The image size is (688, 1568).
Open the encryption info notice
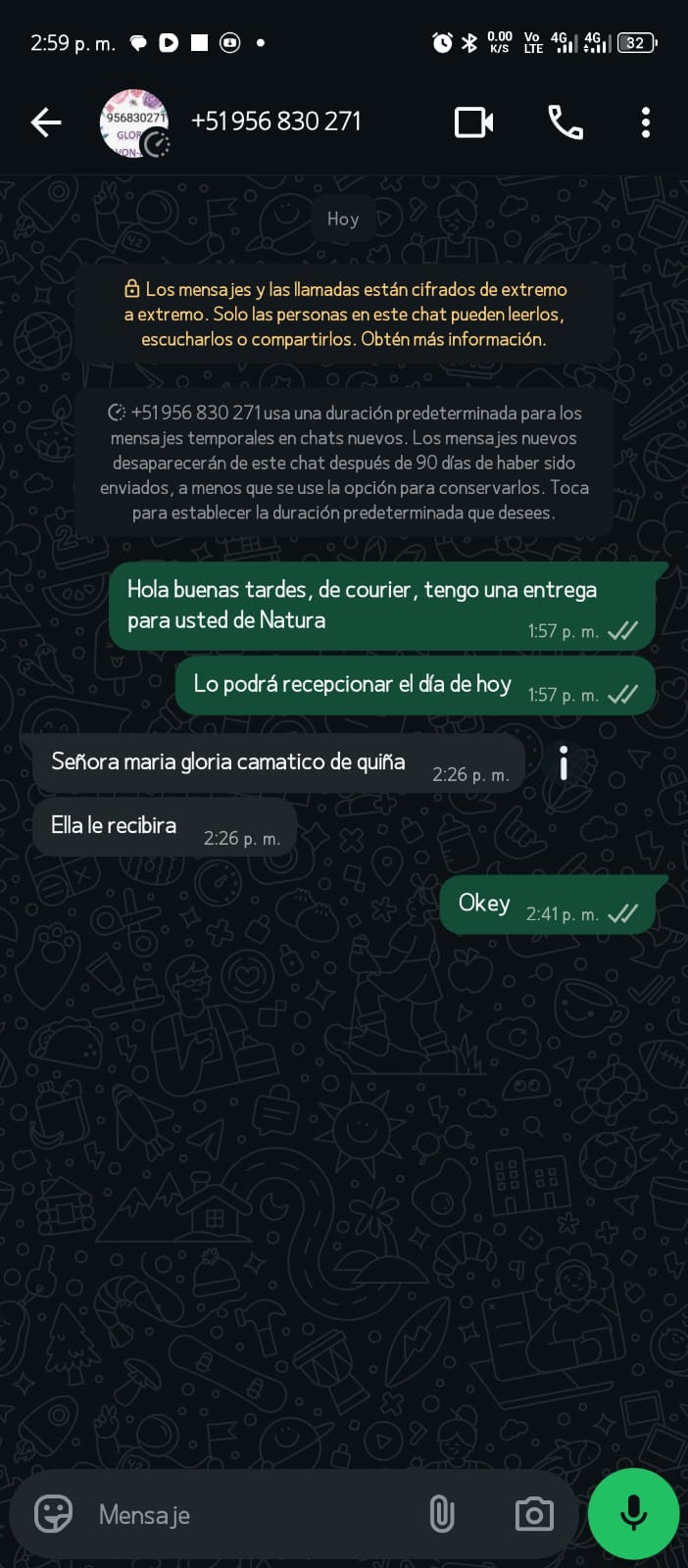pos(344,314)
